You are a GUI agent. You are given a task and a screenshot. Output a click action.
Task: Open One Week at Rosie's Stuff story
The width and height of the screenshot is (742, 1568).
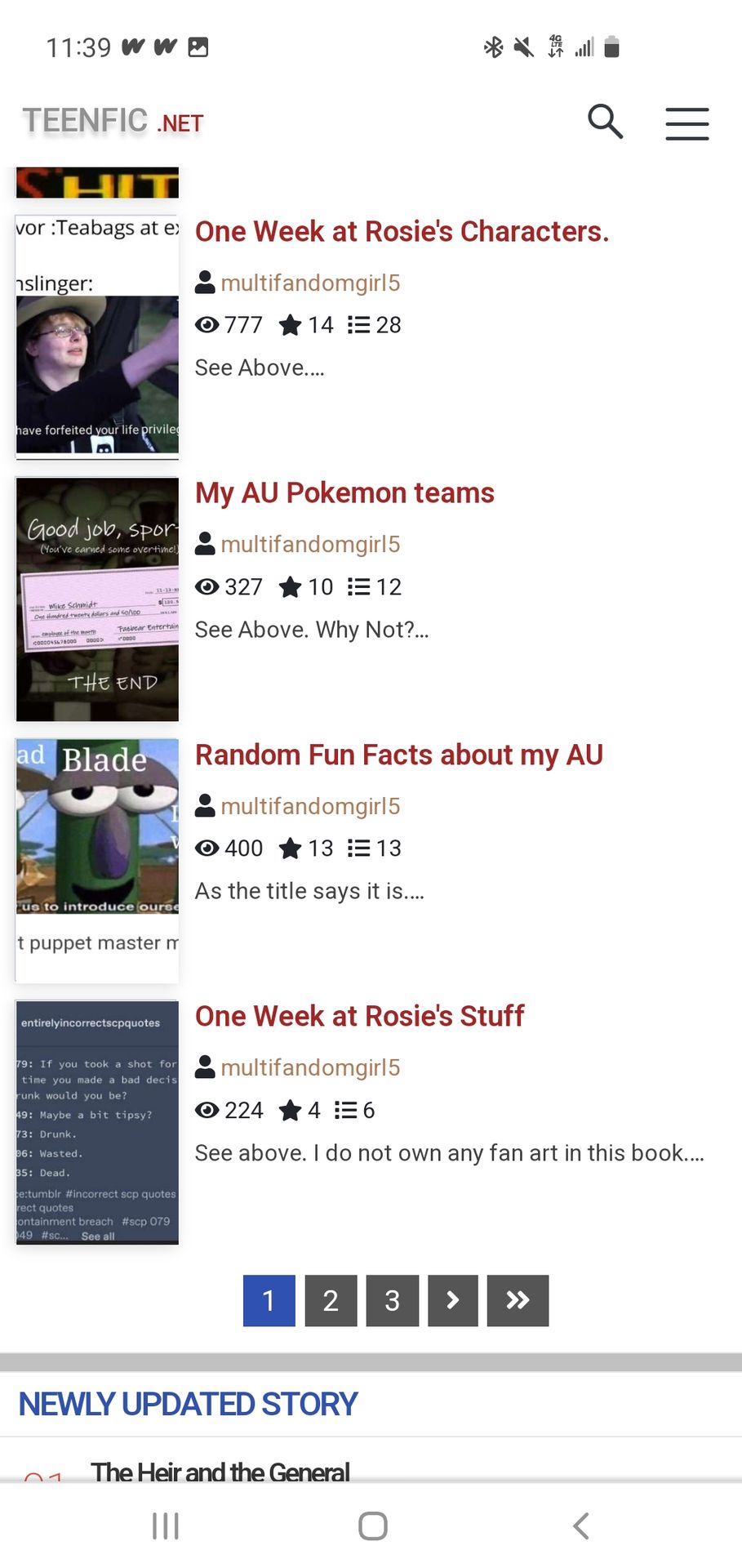[x=359, y=1017]
